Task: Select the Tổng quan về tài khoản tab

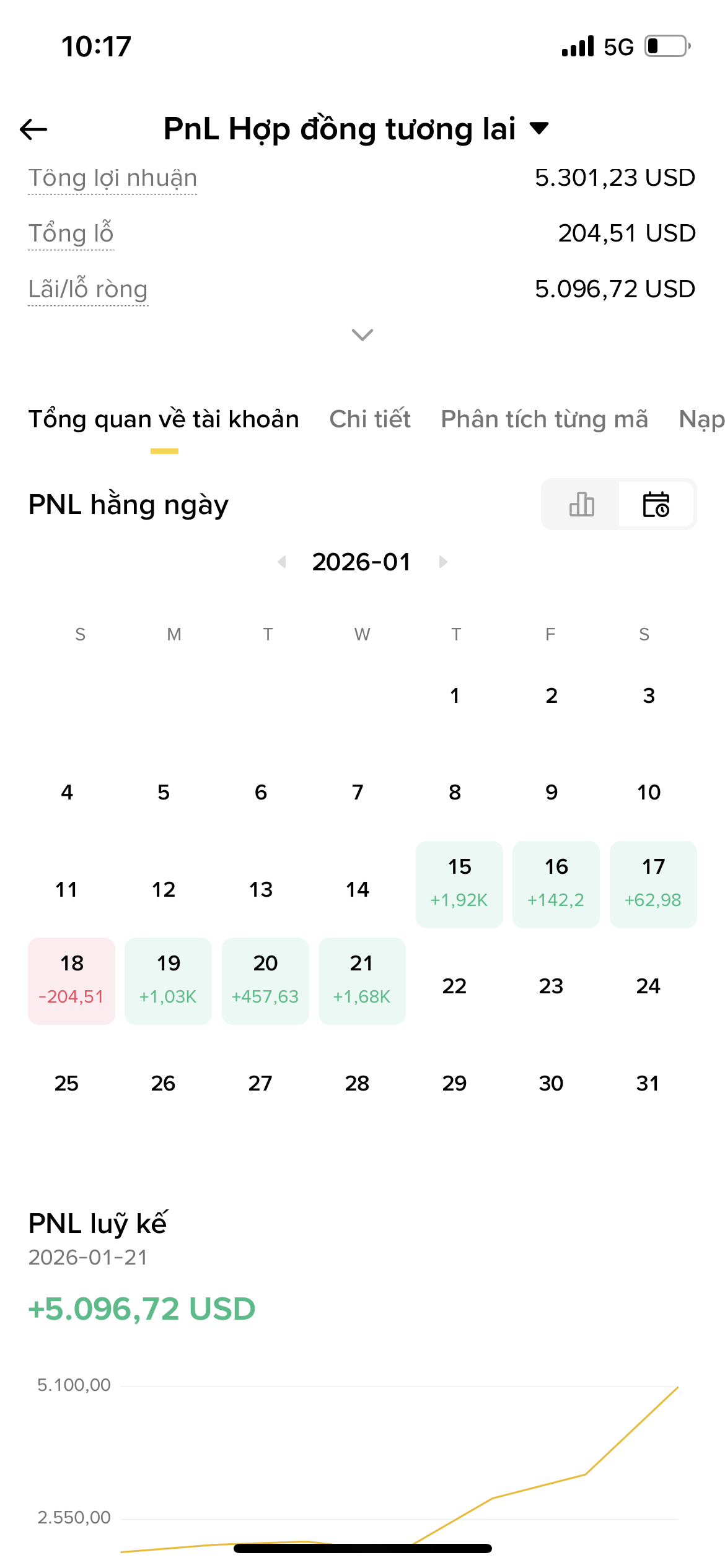Action: pyautogui.click(x=164, y=419)
